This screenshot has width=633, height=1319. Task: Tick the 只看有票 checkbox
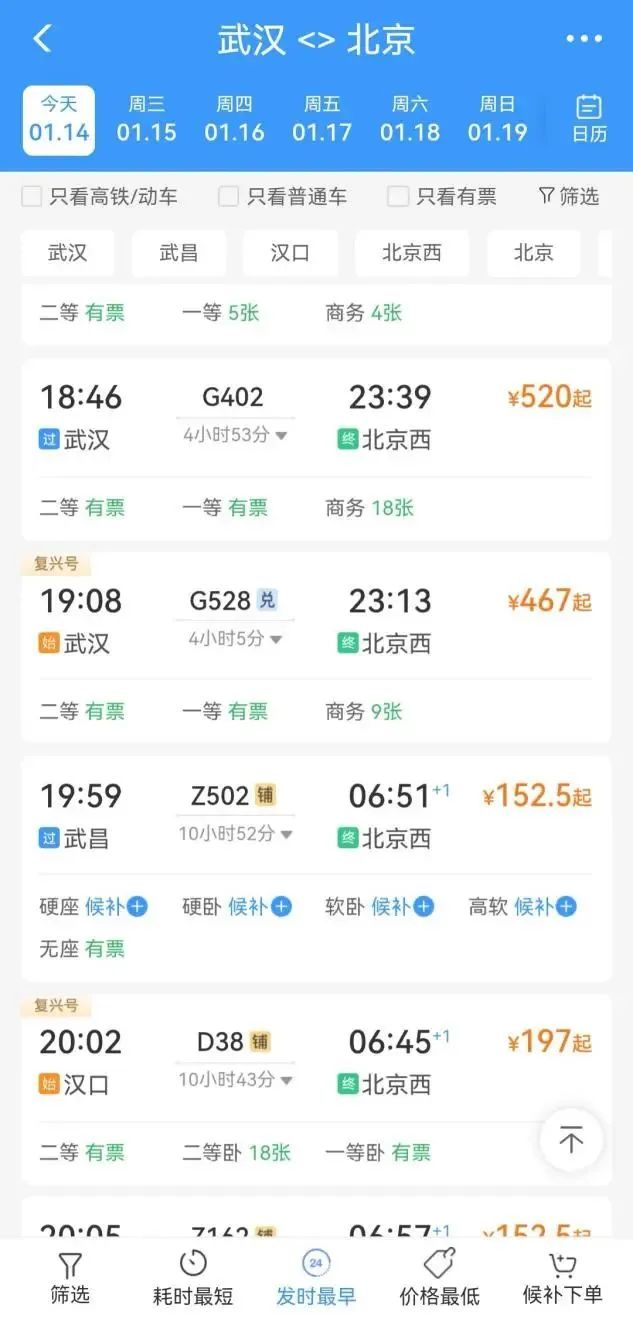(x=398, y=197)
